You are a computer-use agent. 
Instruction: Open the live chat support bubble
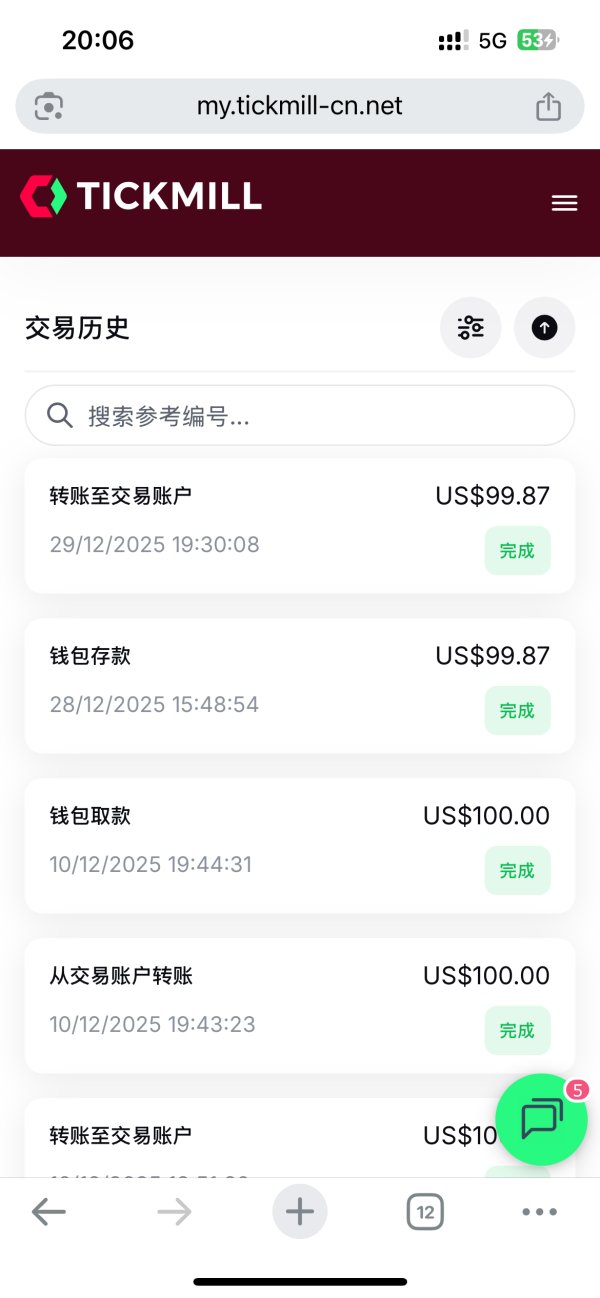pyautogui.click(x=541, y=1119)
